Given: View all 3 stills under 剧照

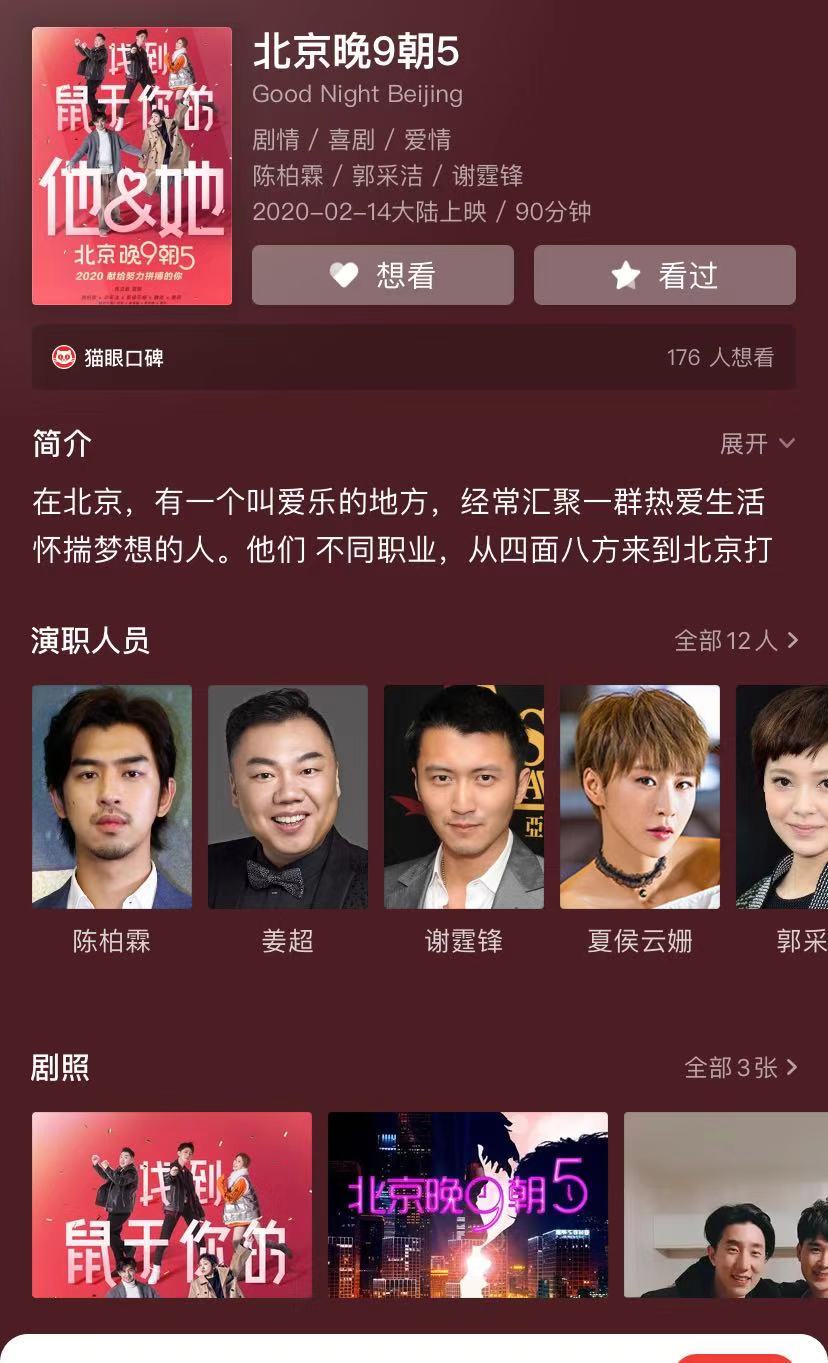Looking at the screenshot, I should 740,1068.
